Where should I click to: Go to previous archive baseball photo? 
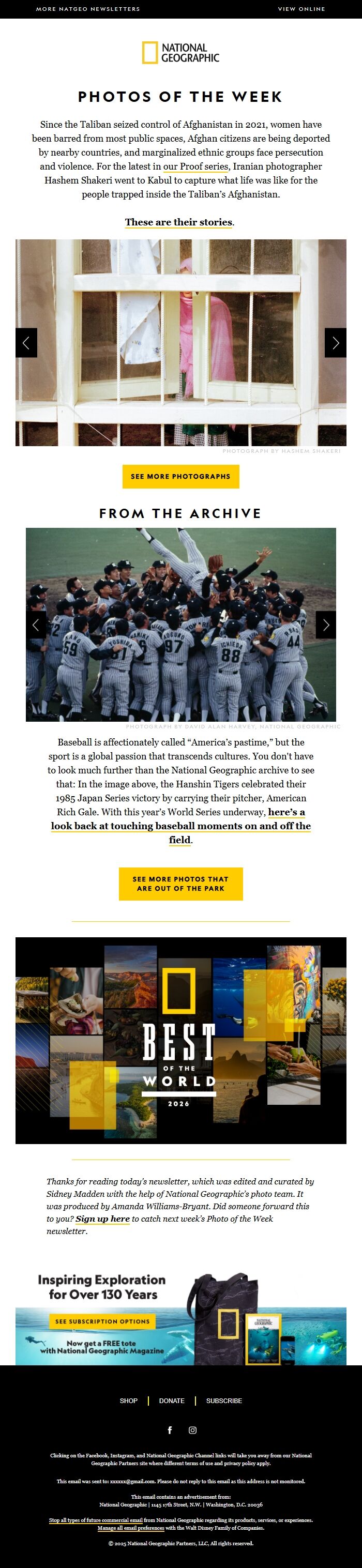pyautogui.click(x=36, y=625)
